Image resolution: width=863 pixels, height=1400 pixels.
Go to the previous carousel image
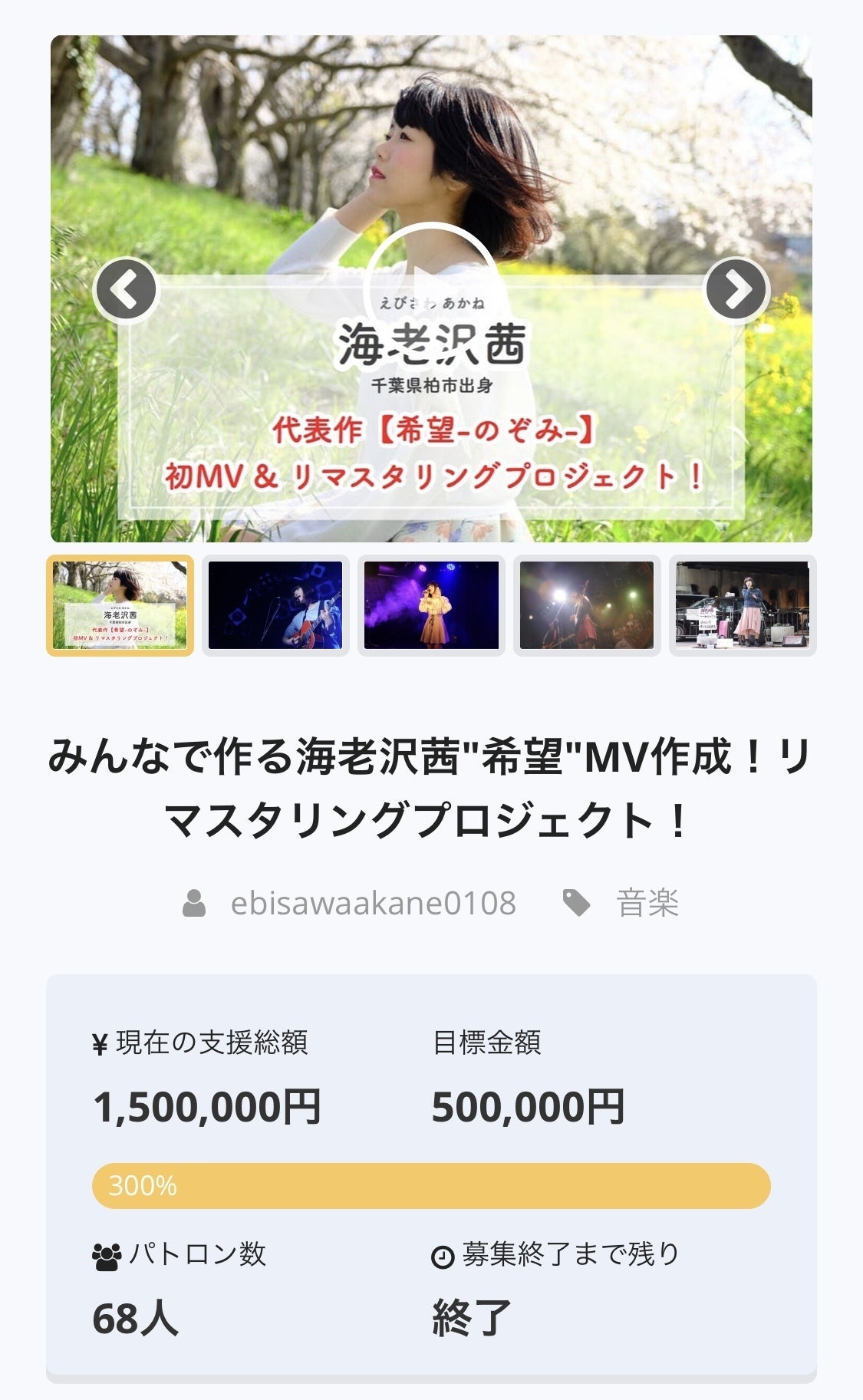click(126, 289)
